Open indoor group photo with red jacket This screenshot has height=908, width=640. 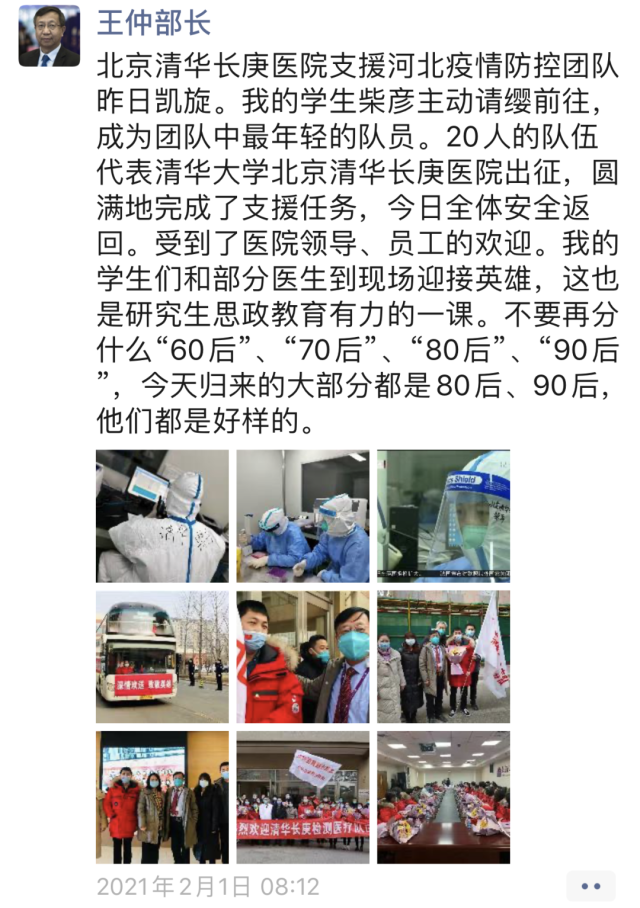(162, 797)
